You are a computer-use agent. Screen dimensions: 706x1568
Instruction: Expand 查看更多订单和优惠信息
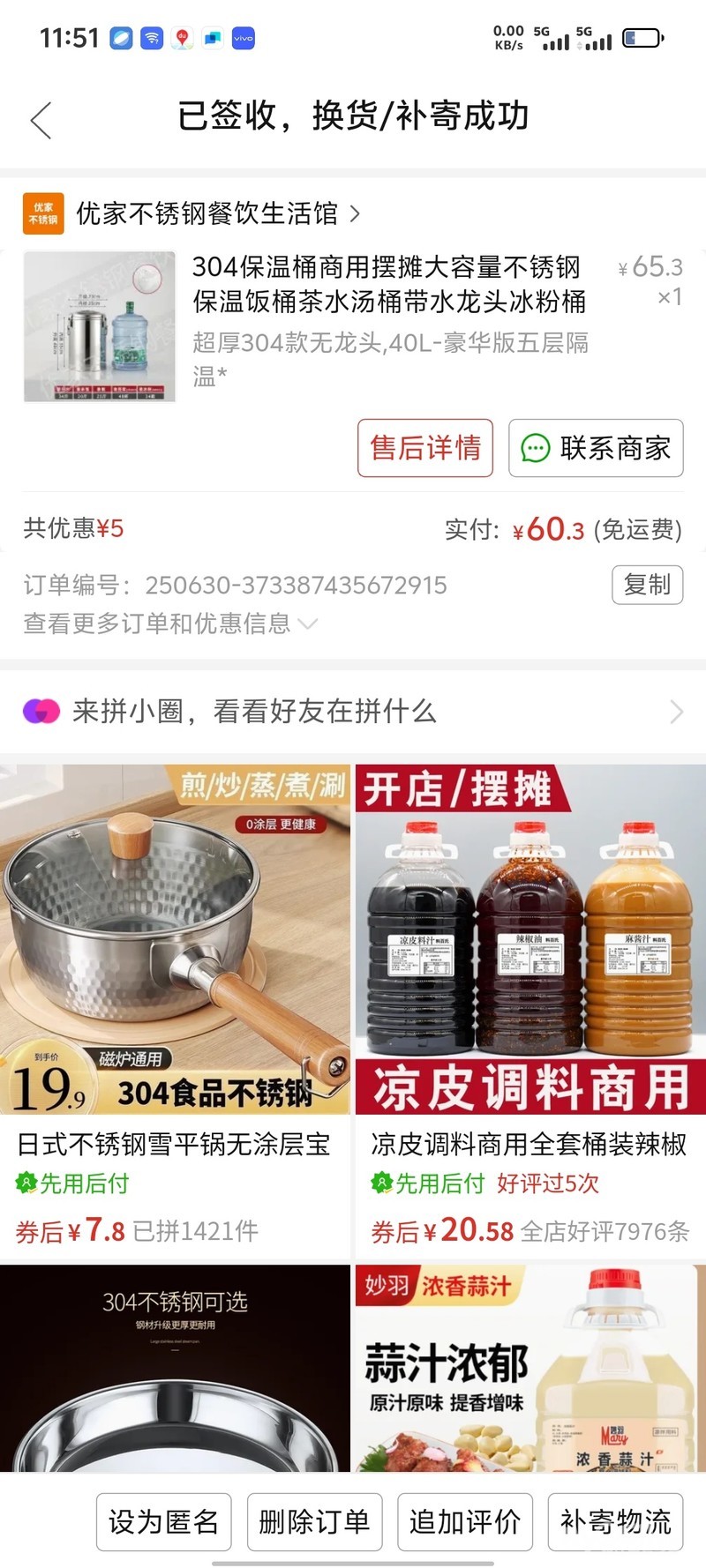click(169, 623)
